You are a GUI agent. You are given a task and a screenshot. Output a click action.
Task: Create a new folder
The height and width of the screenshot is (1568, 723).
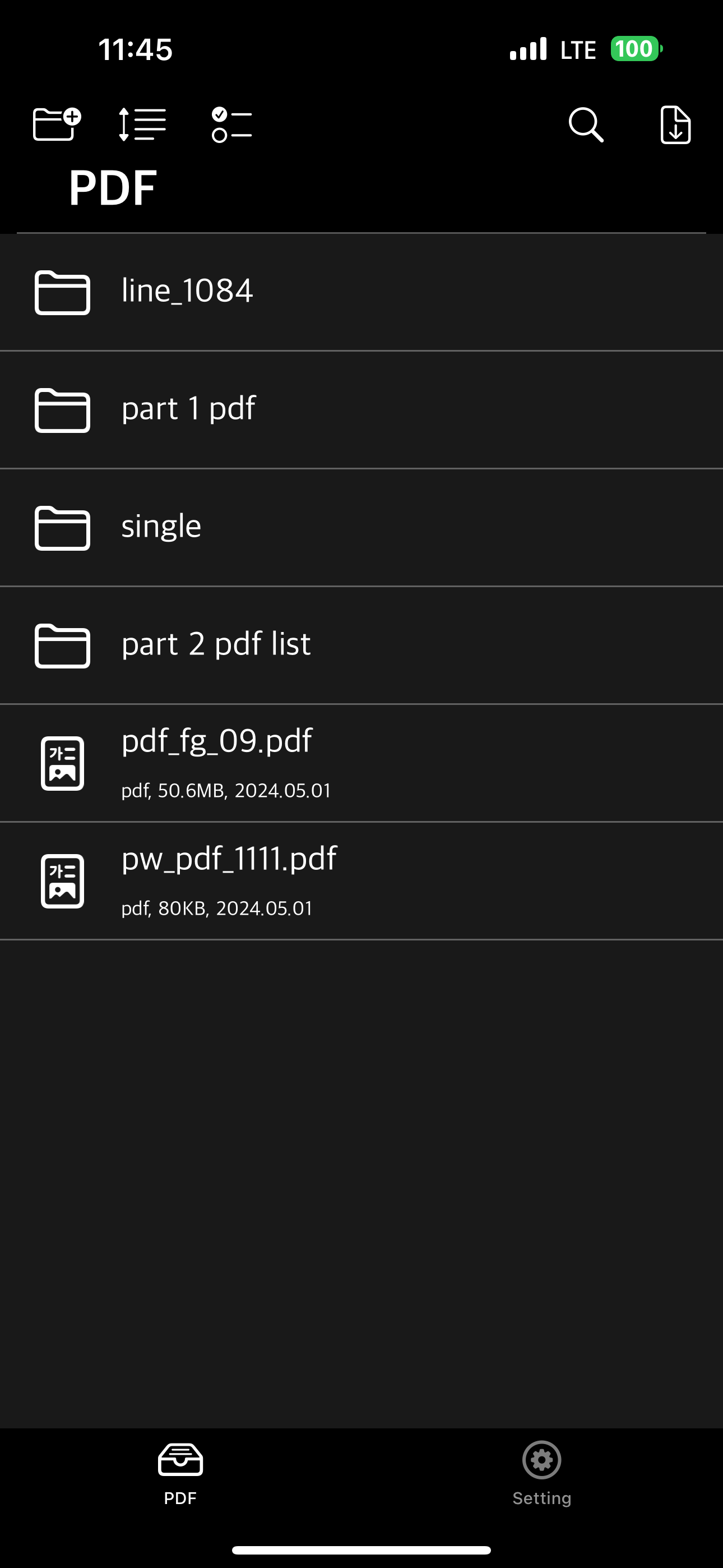[55, 125]
